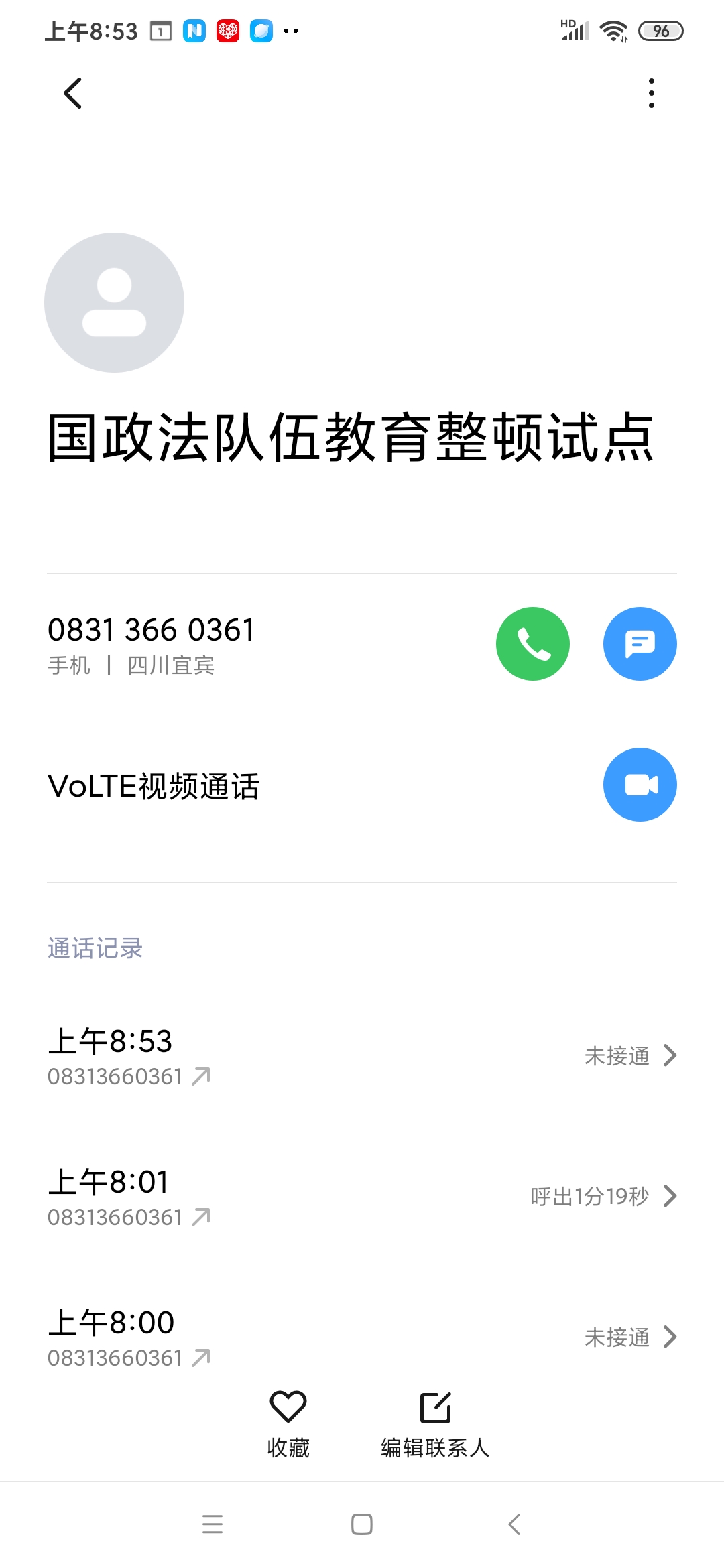Start a VoLTE video call
Screen dimensions: 724x1568
[640, 785]
